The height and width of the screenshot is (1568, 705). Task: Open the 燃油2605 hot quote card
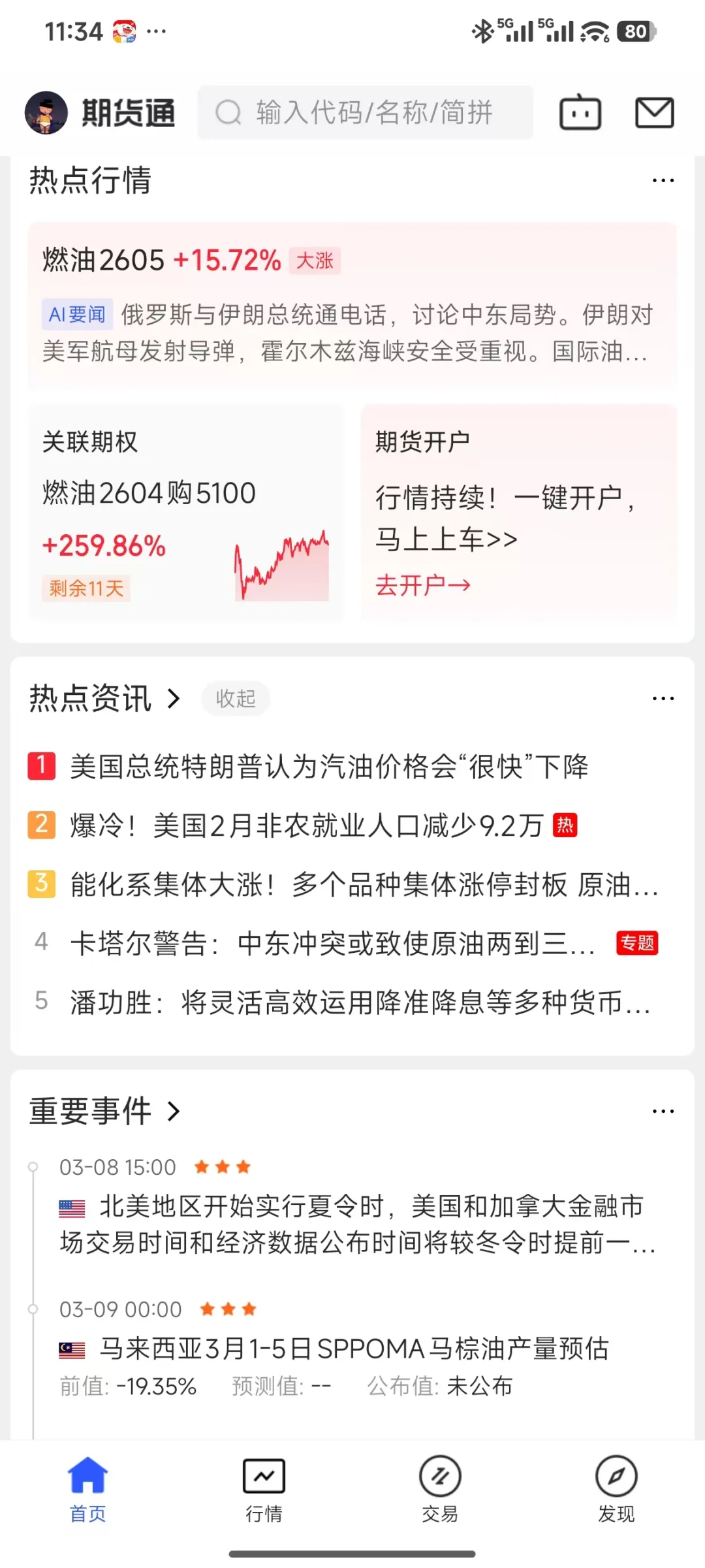pos(352,305)
